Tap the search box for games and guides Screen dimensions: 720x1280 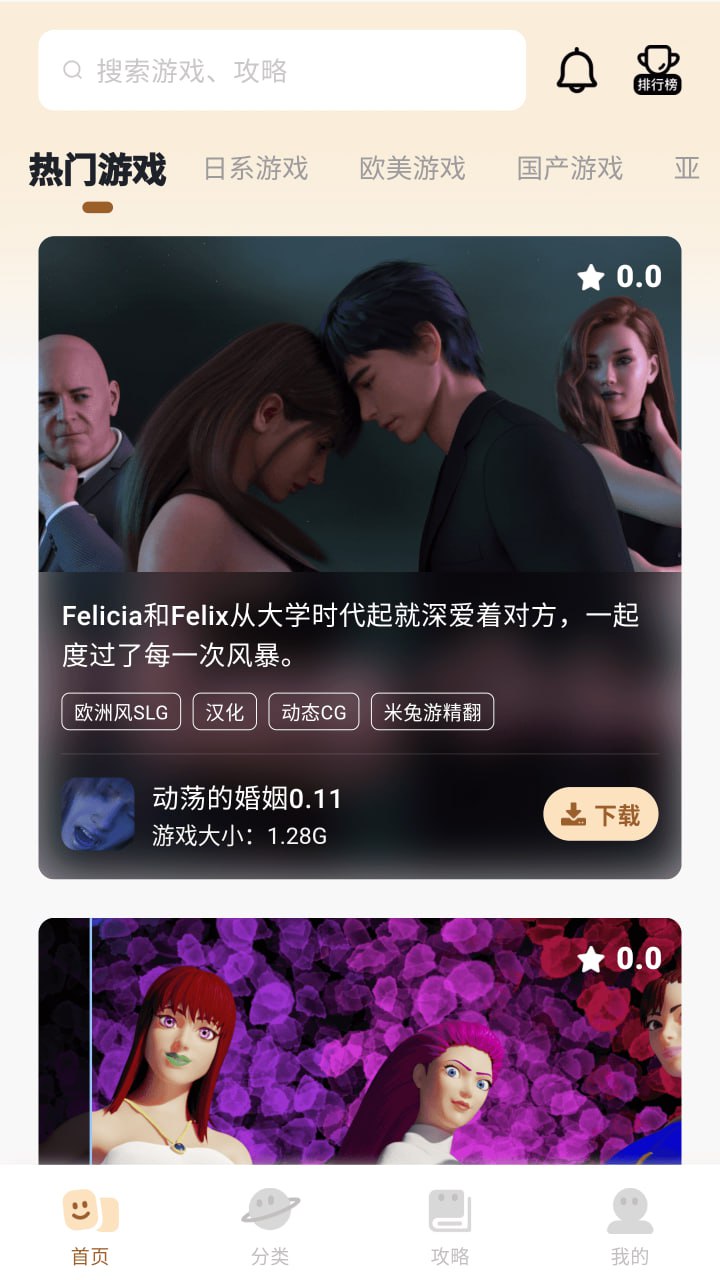click(282, 70)
